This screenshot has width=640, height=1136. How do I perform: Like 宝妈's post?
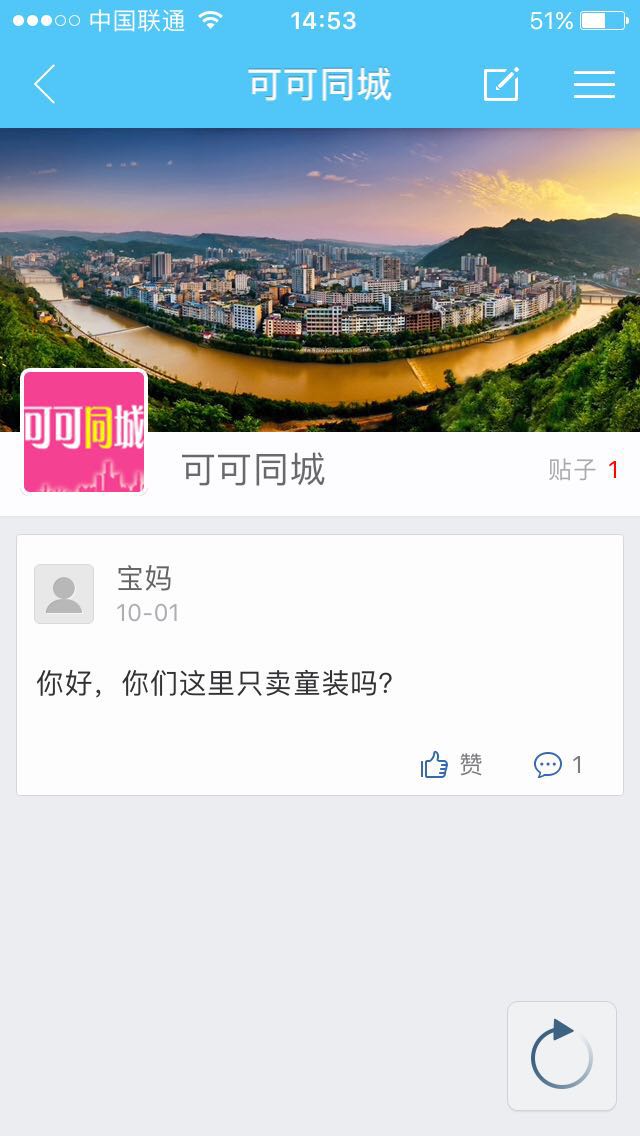click(451, 765)
